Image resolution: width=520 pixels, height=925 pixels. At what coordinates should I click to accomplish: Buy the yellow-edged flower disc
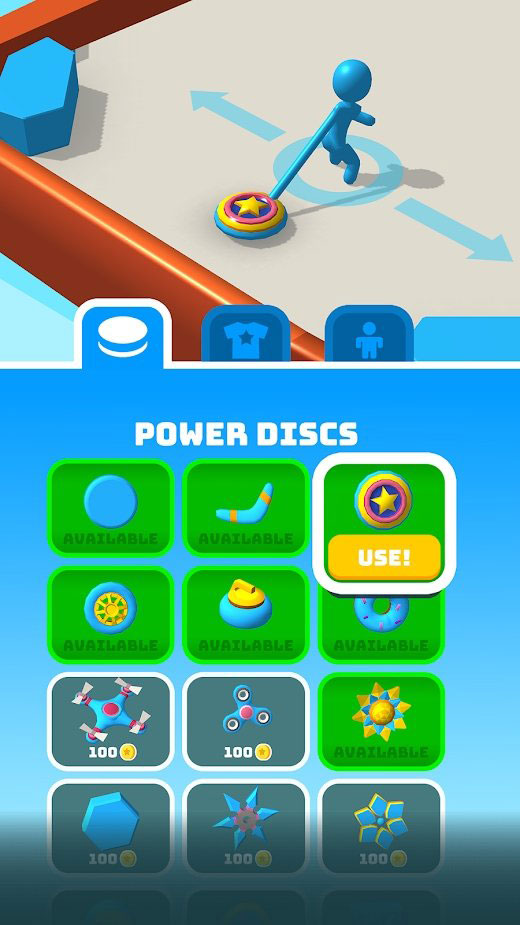point(381,828)
